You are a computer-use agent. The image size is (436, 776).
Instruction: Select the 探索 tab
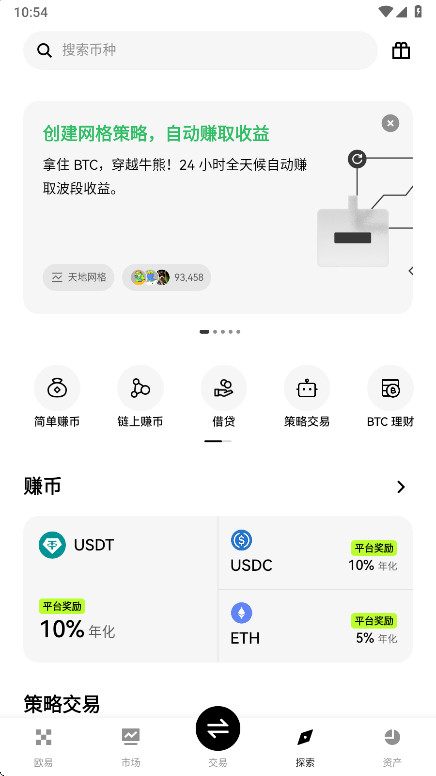(x=305, y=747)
